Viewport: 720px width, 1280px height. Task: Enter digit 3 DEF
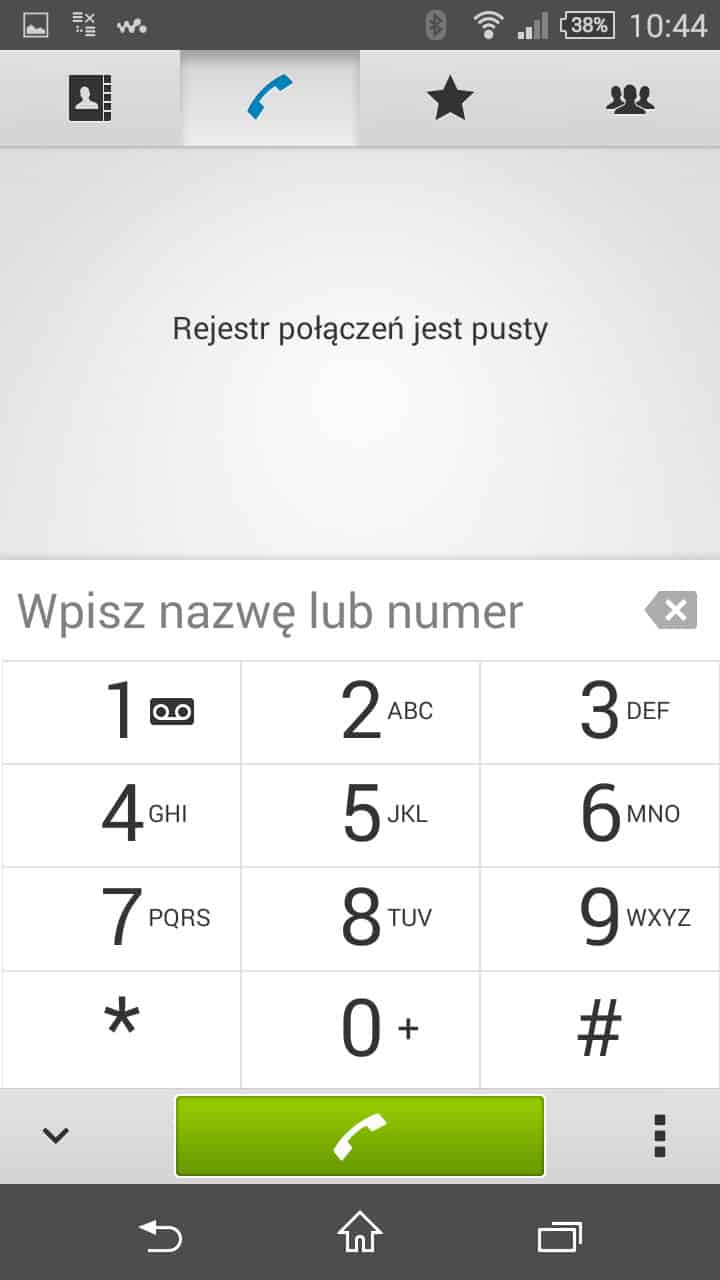click(x=600, y=712)
